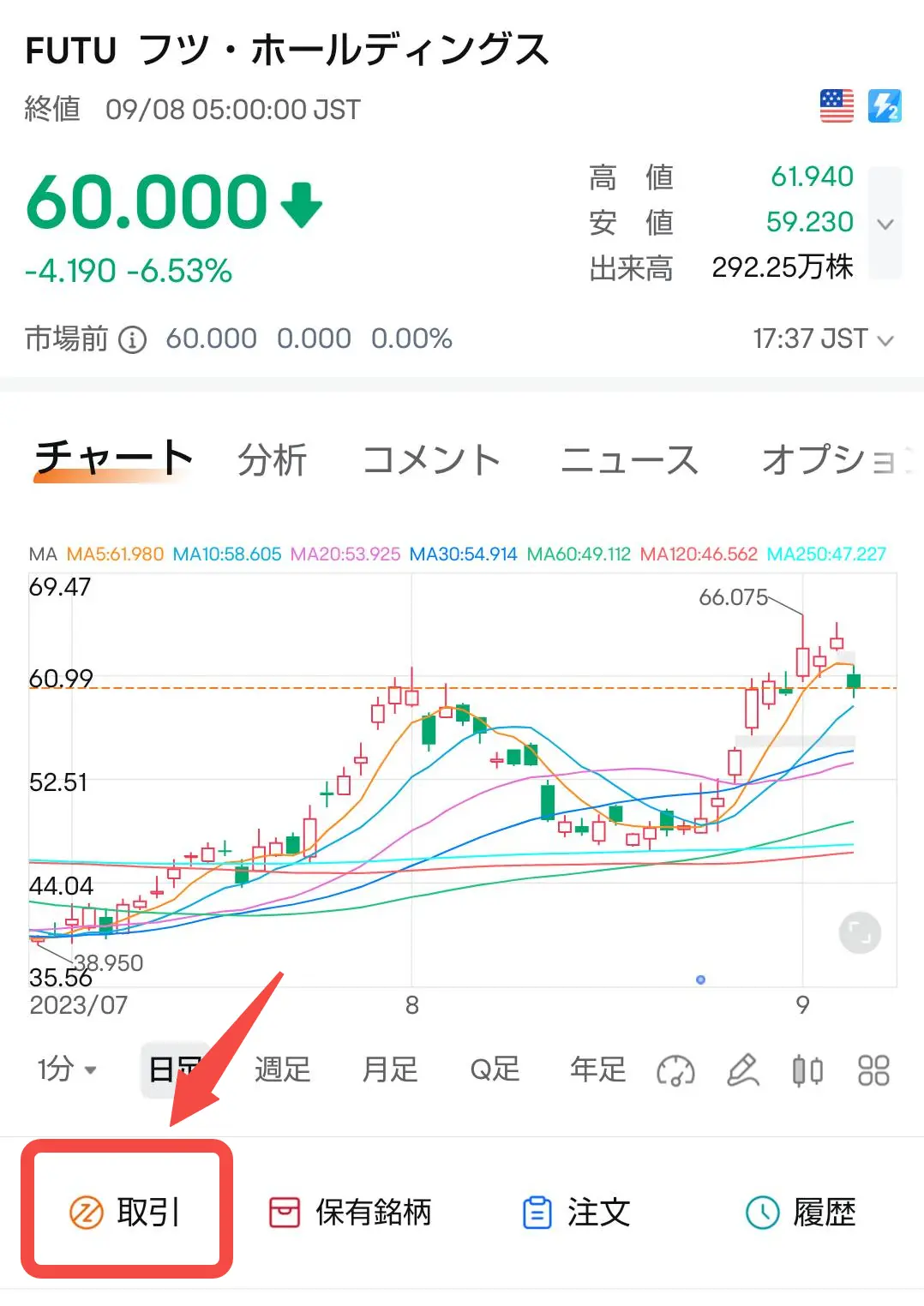
Task: Select the 月足 monthly chart
Action: (390, 1069)
